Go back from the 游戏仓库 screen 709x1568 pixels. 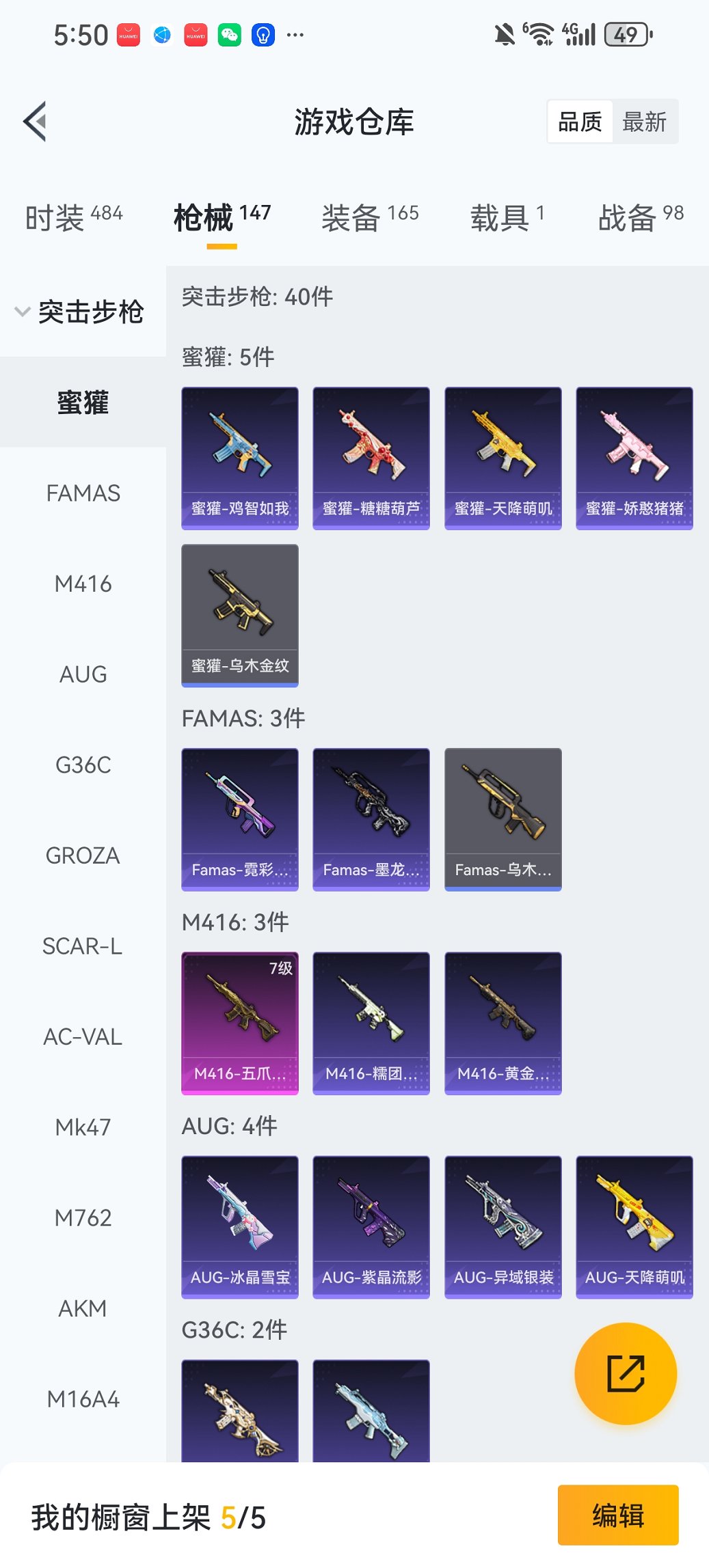tap(35, 122)
